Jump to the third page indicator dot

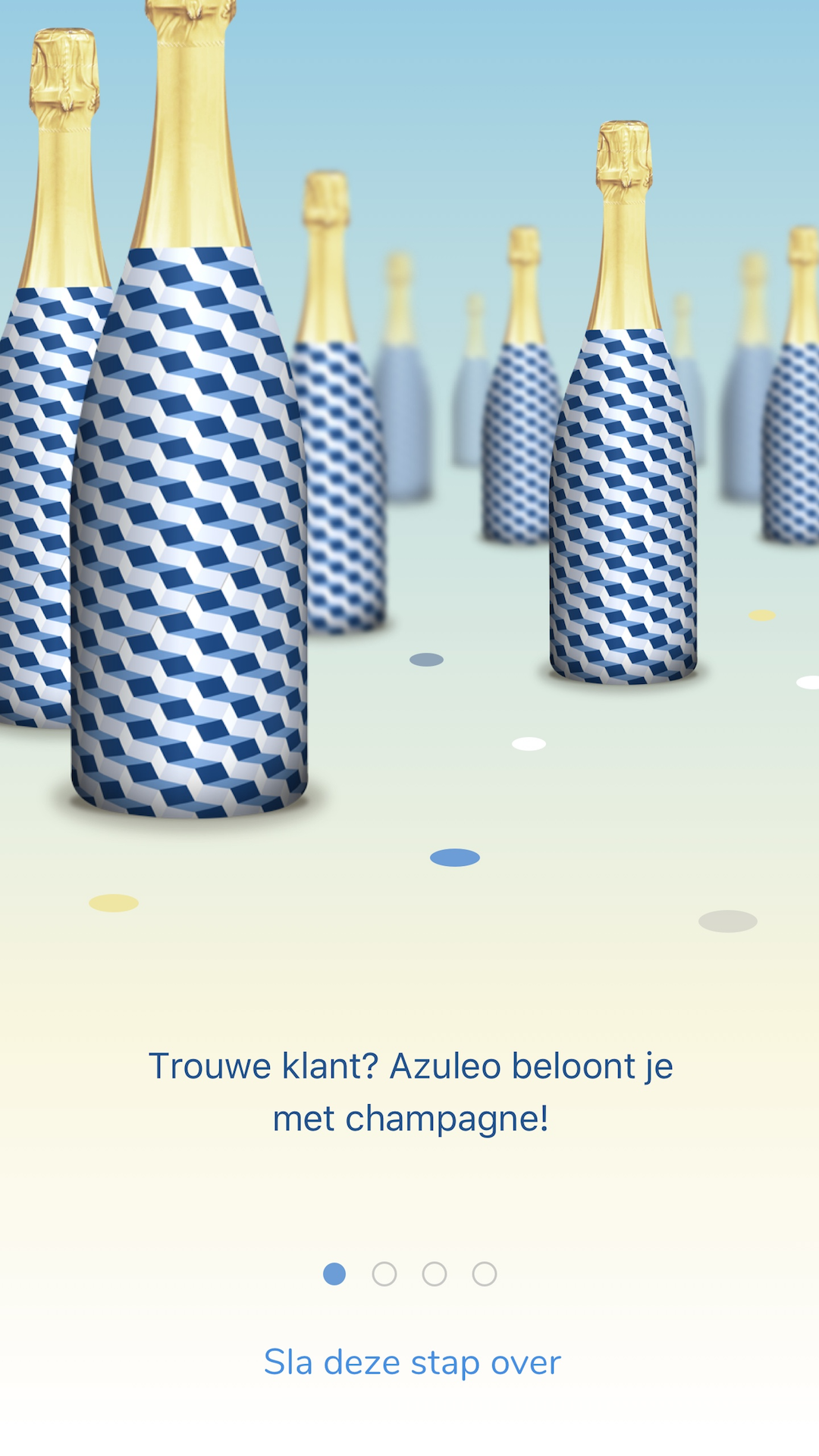(435, 1274)
